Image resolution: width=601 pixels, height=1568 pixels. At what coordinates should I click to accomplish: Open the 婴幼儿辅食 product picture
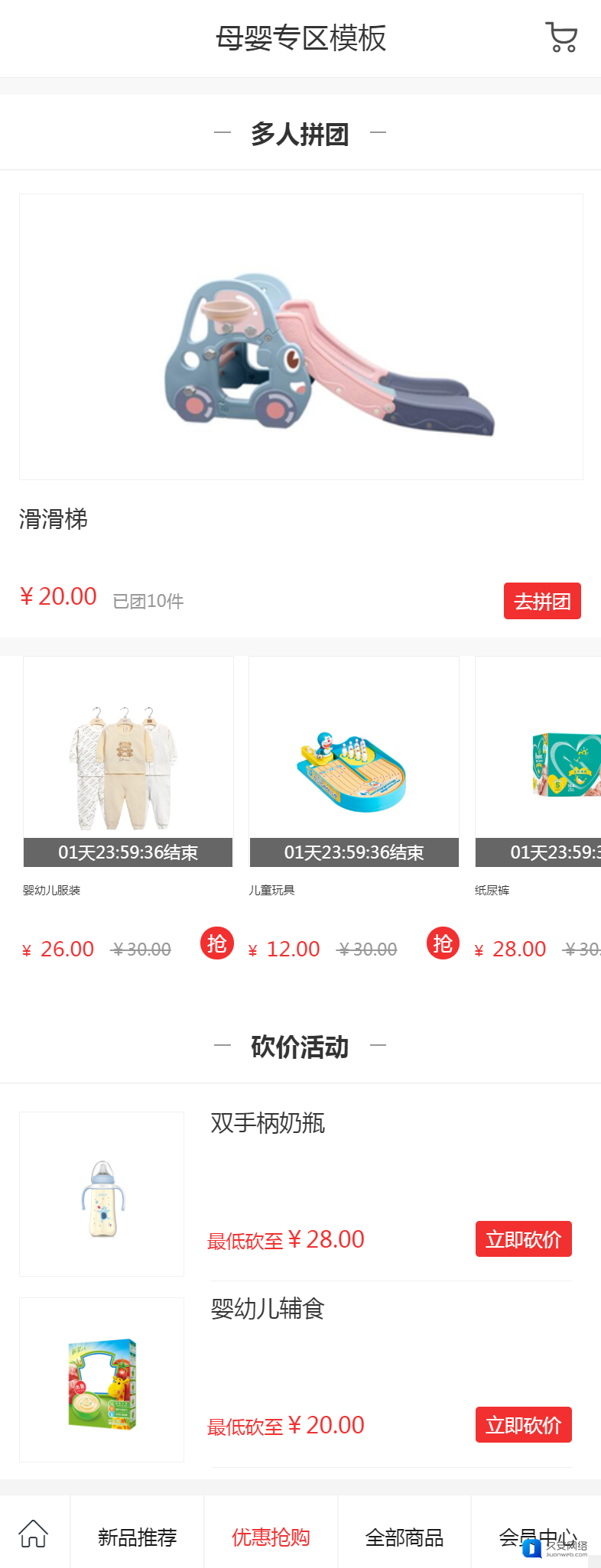102,1380
